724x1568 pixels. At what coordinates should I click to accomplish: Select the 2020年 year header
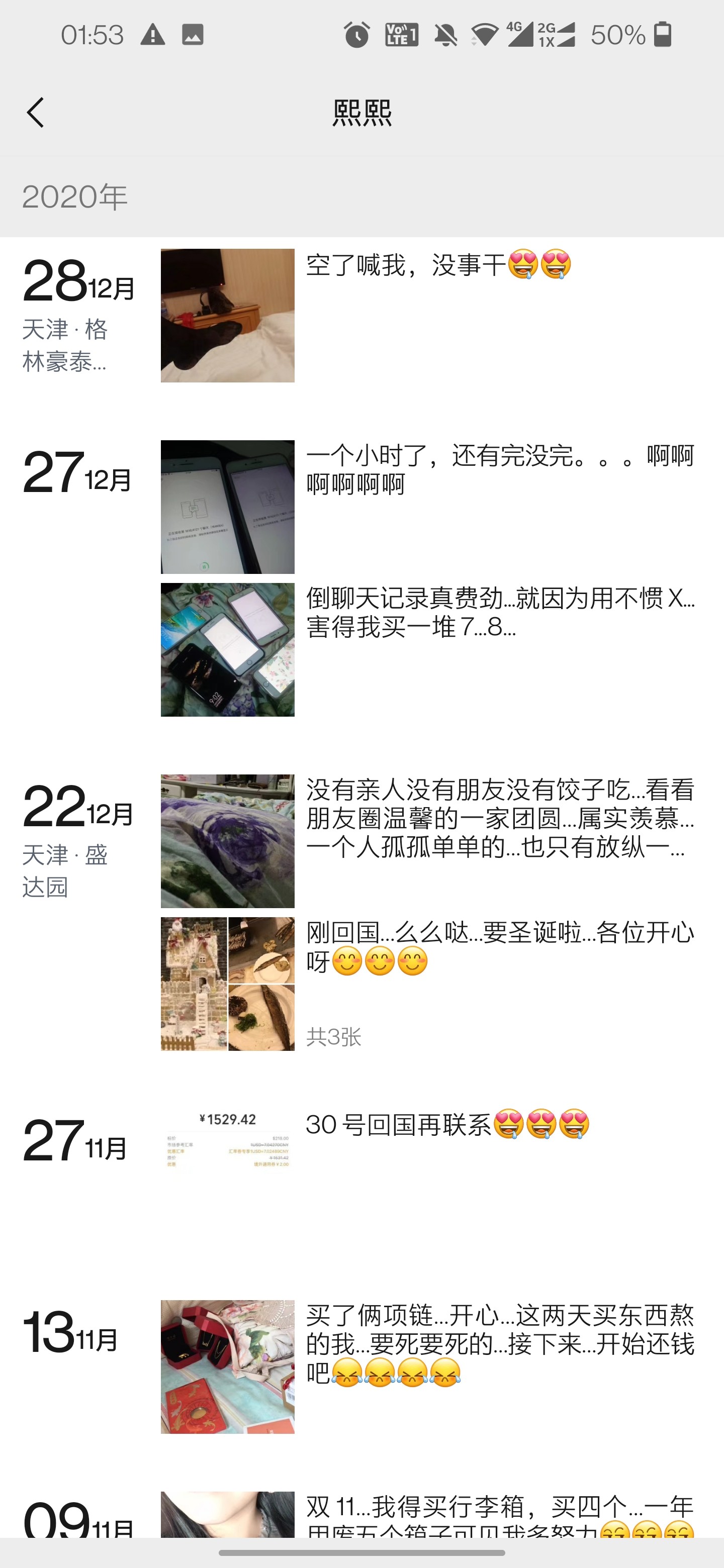[x=75, y=195]
